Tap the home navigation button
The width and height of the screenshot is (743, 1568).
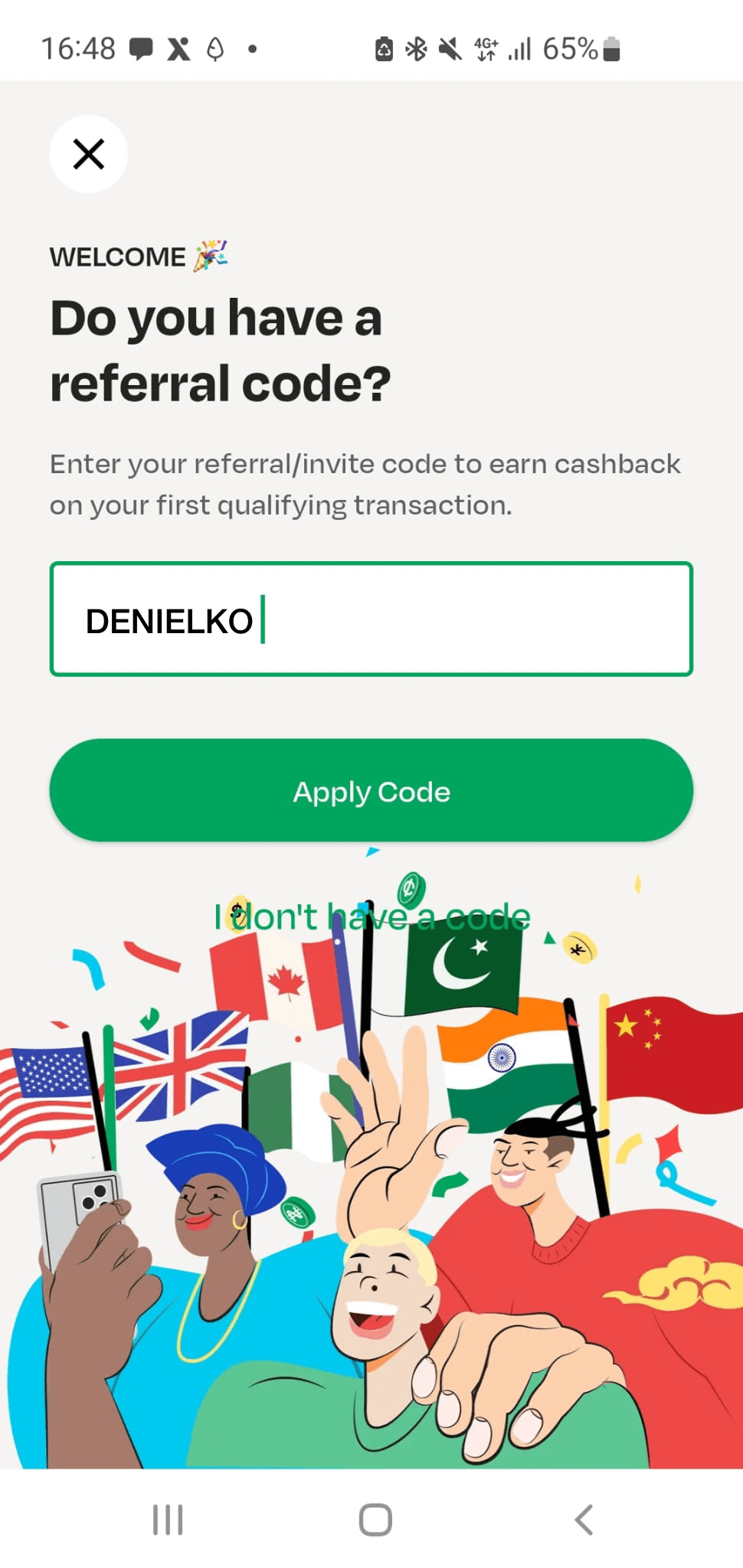pos(373,1520)
